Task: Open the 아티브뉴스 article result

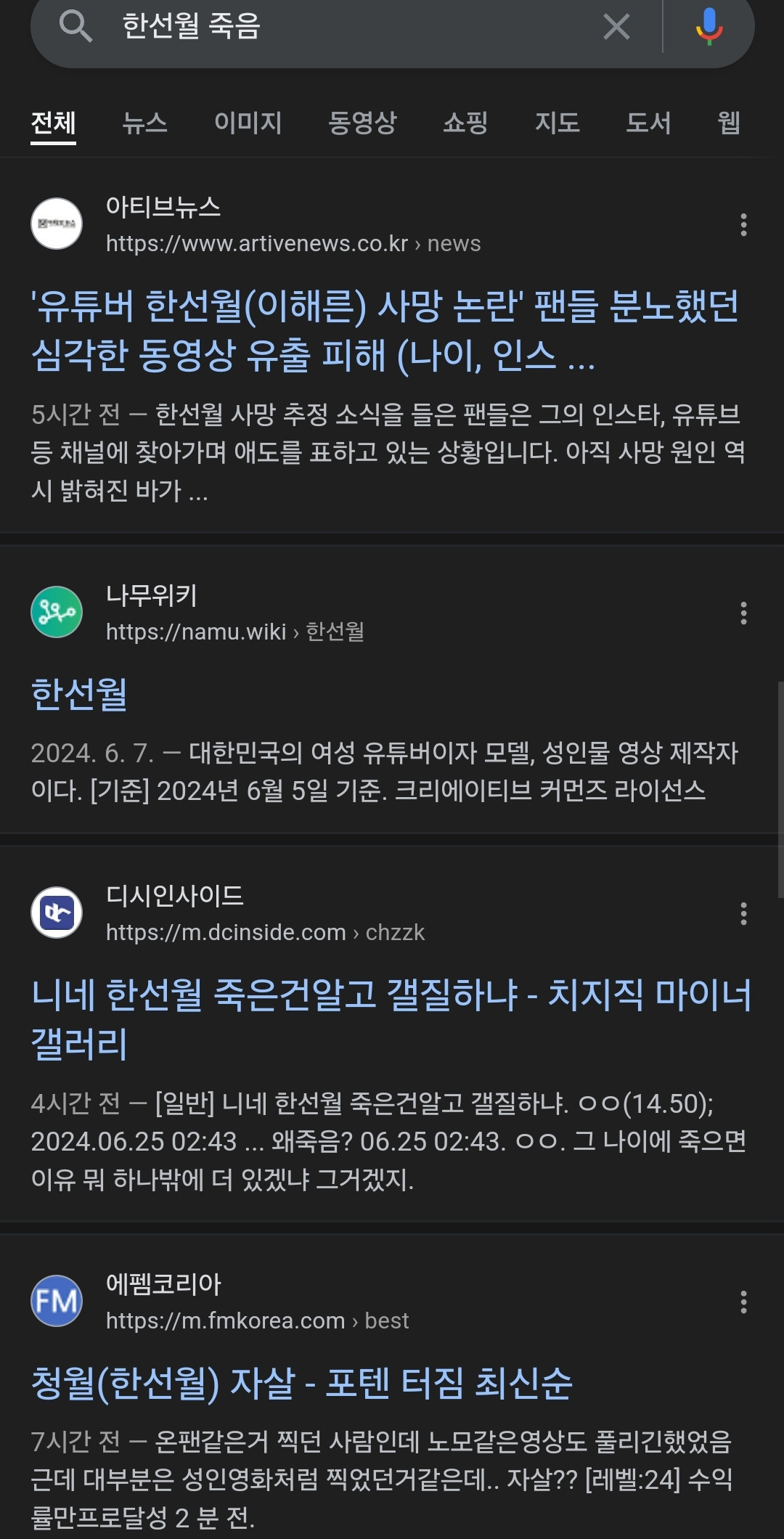Action: (385, 330)
